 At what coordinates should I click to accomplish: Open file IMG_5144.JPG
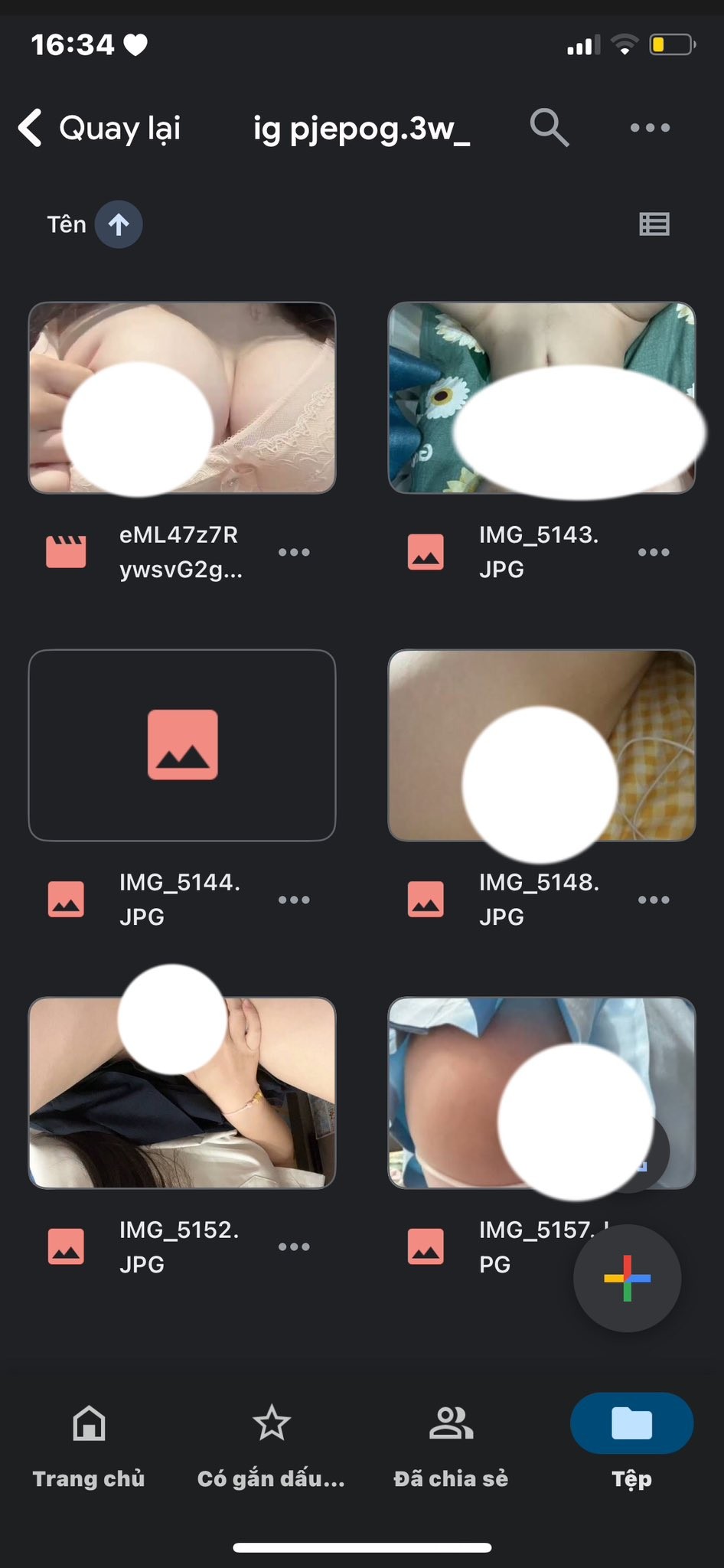[182, 745]
